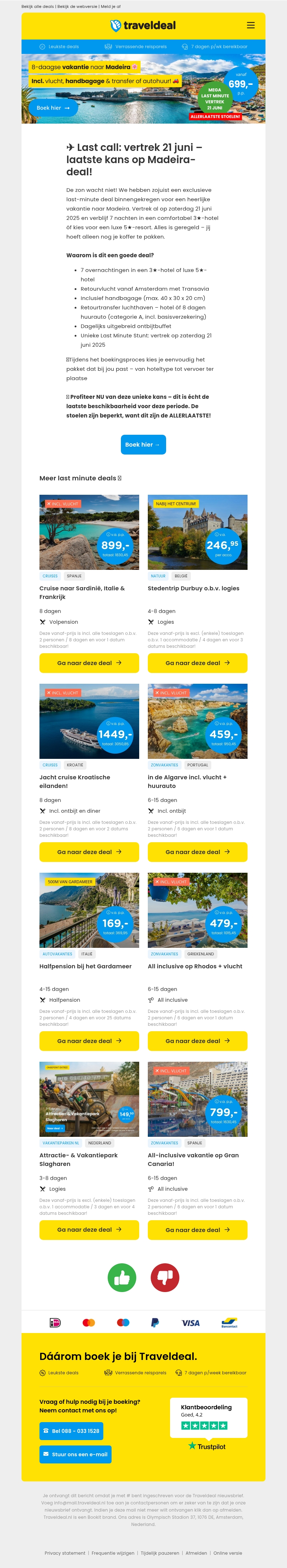This screenshot has width=287, height=1568.
Task: Tap Stuur ons een e-mail
Action: click(75, 1454)
